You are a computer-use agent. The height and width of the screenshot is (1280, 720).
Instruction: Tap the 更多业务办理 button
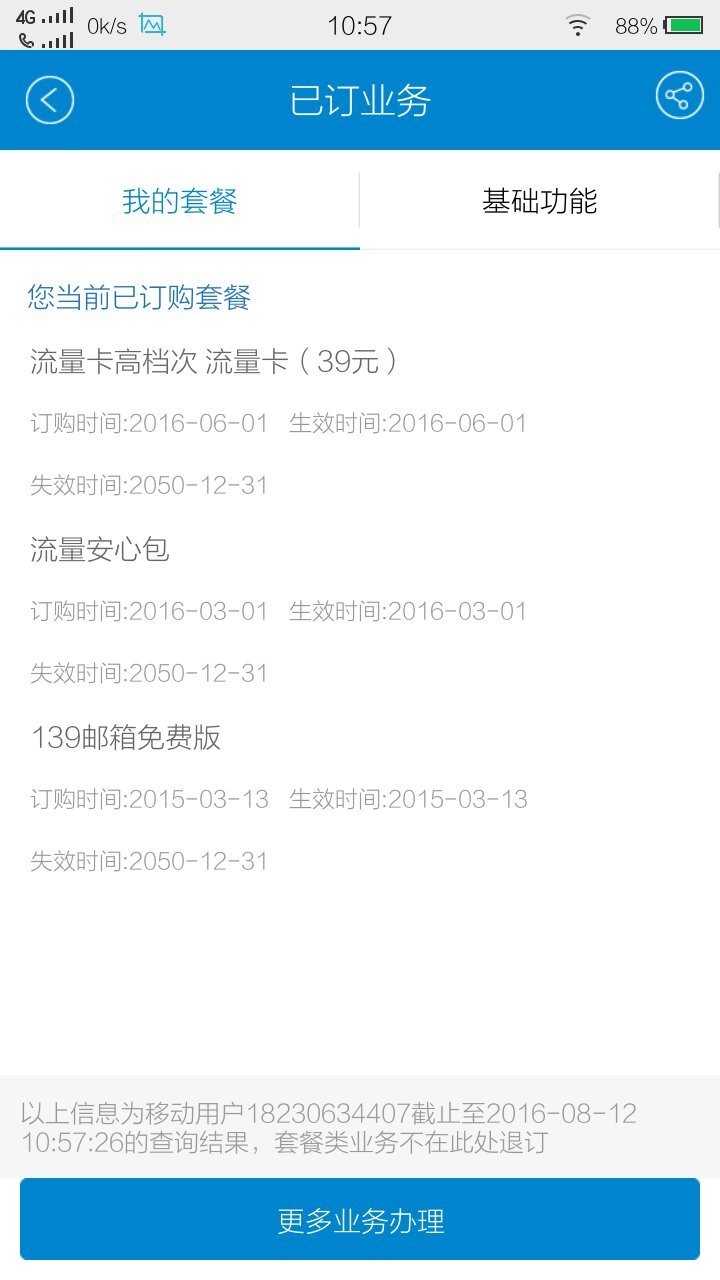pyautogui.click(x=360, y=1219)
